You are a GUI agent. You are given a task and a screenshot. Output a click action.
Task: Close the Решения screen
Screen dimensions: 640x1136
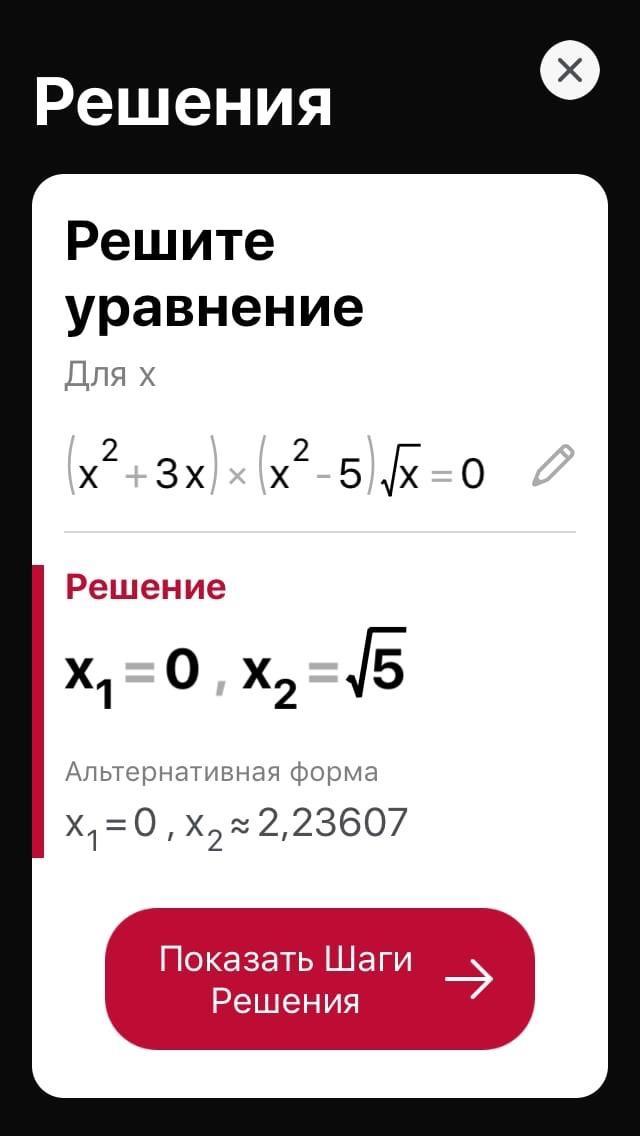tap(569, 71)
